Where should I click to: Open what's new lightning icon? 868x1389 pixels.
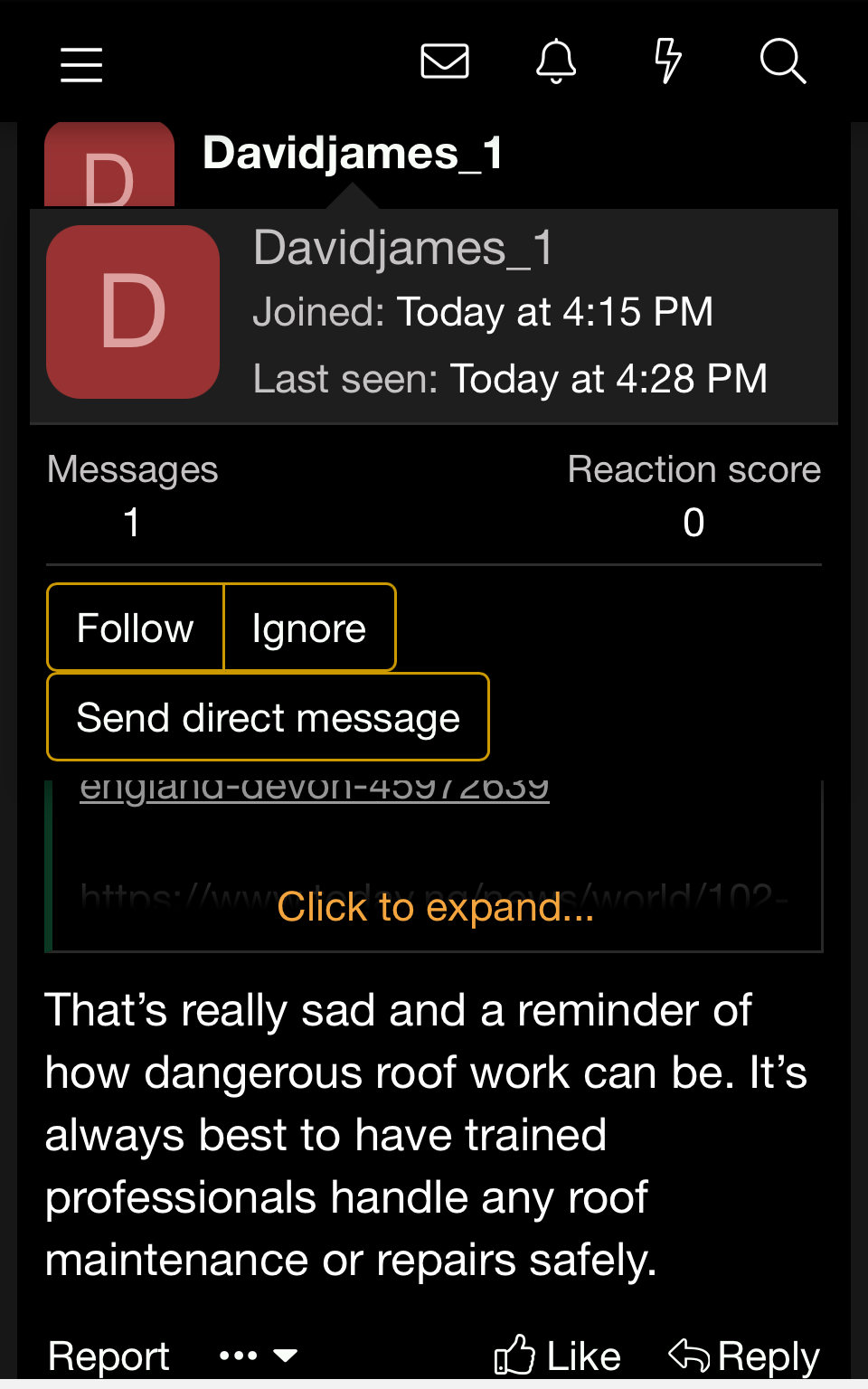point(667,61)
